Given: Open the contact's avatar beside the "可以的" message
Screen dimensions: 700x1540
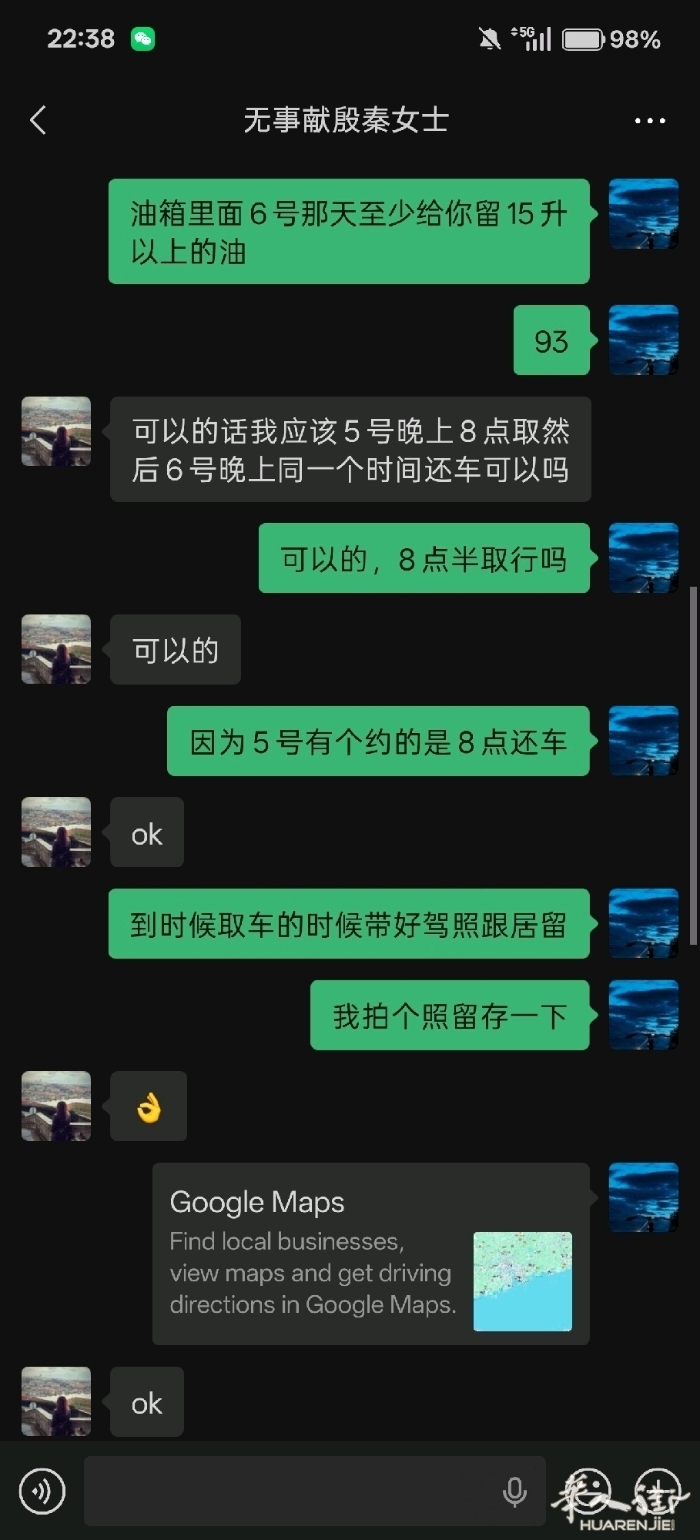Looking at the screenshot, I should [x=56, y=650].
